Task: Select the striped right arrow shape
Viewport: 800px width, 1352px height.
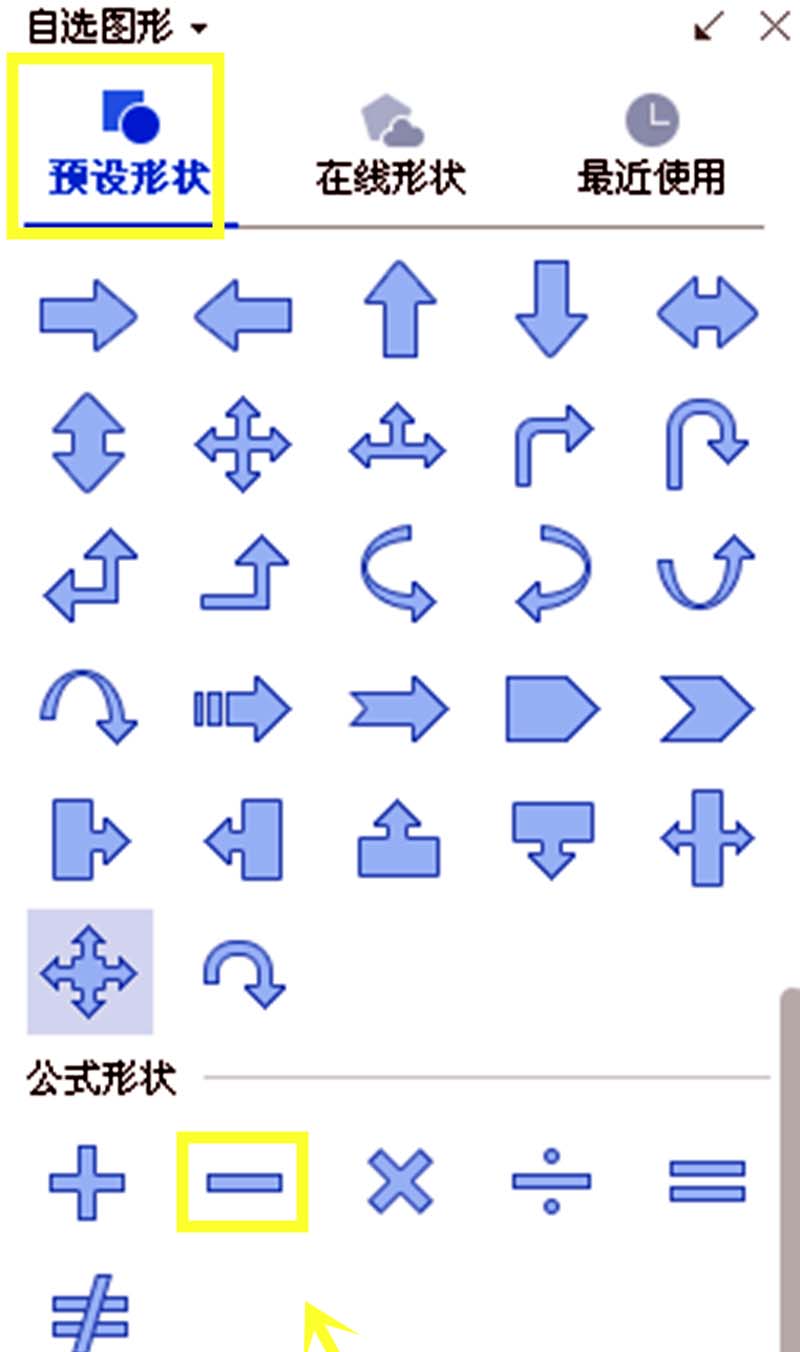Action: click(243, 709)
